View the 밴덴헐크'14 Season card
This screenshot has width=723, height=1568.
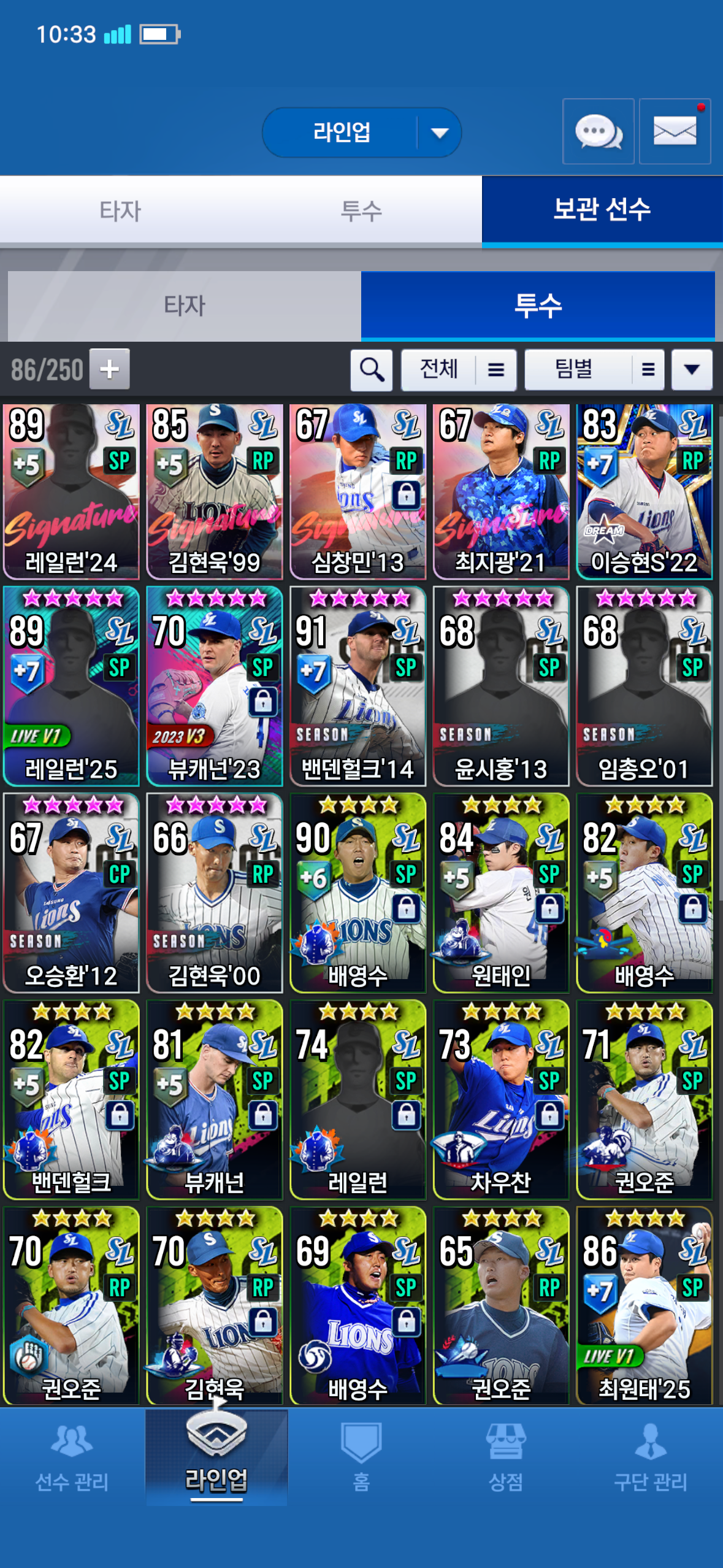tap(358, 686)
